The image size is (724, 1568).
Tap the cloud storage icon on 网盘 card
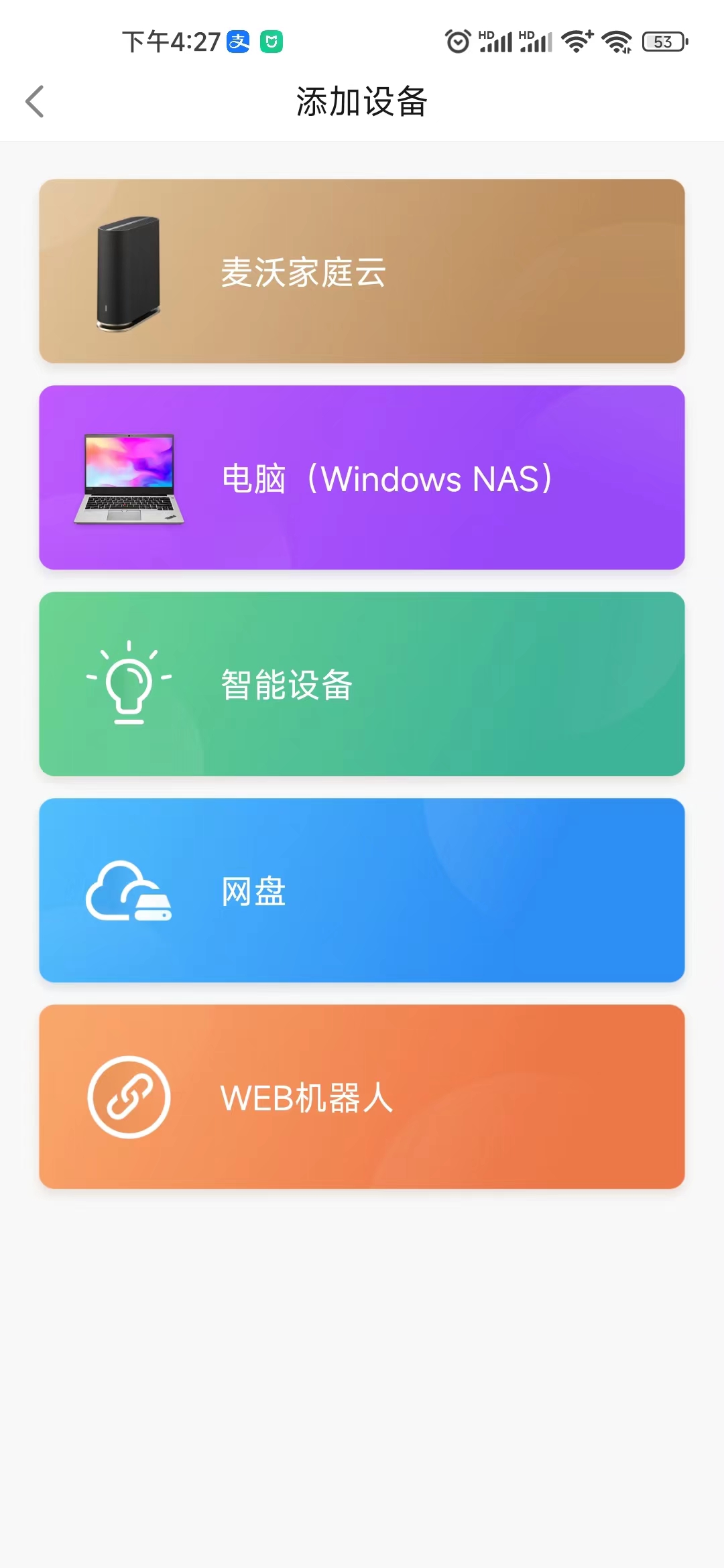pos(131,893)
